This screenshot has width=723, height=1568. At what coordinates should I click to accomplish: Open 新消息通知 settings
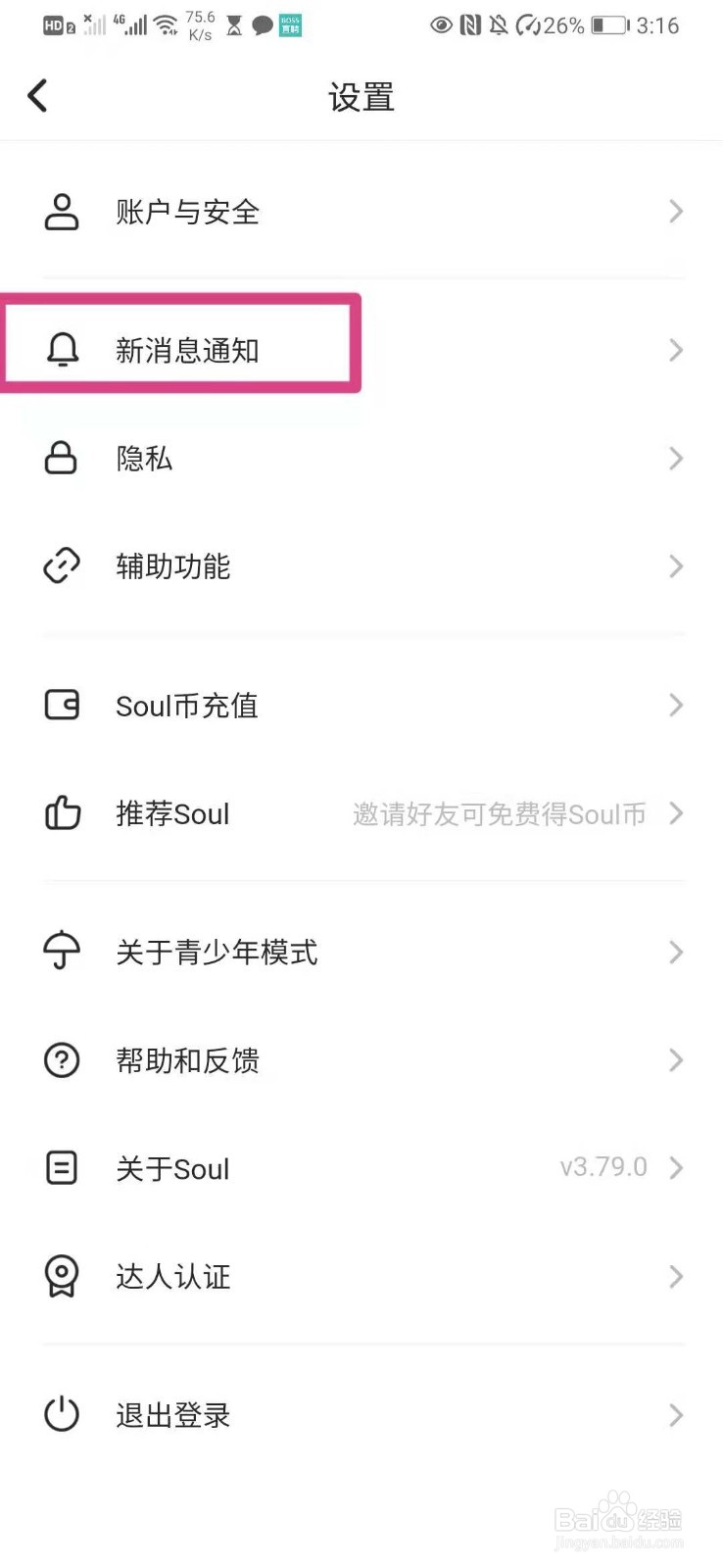361,350
